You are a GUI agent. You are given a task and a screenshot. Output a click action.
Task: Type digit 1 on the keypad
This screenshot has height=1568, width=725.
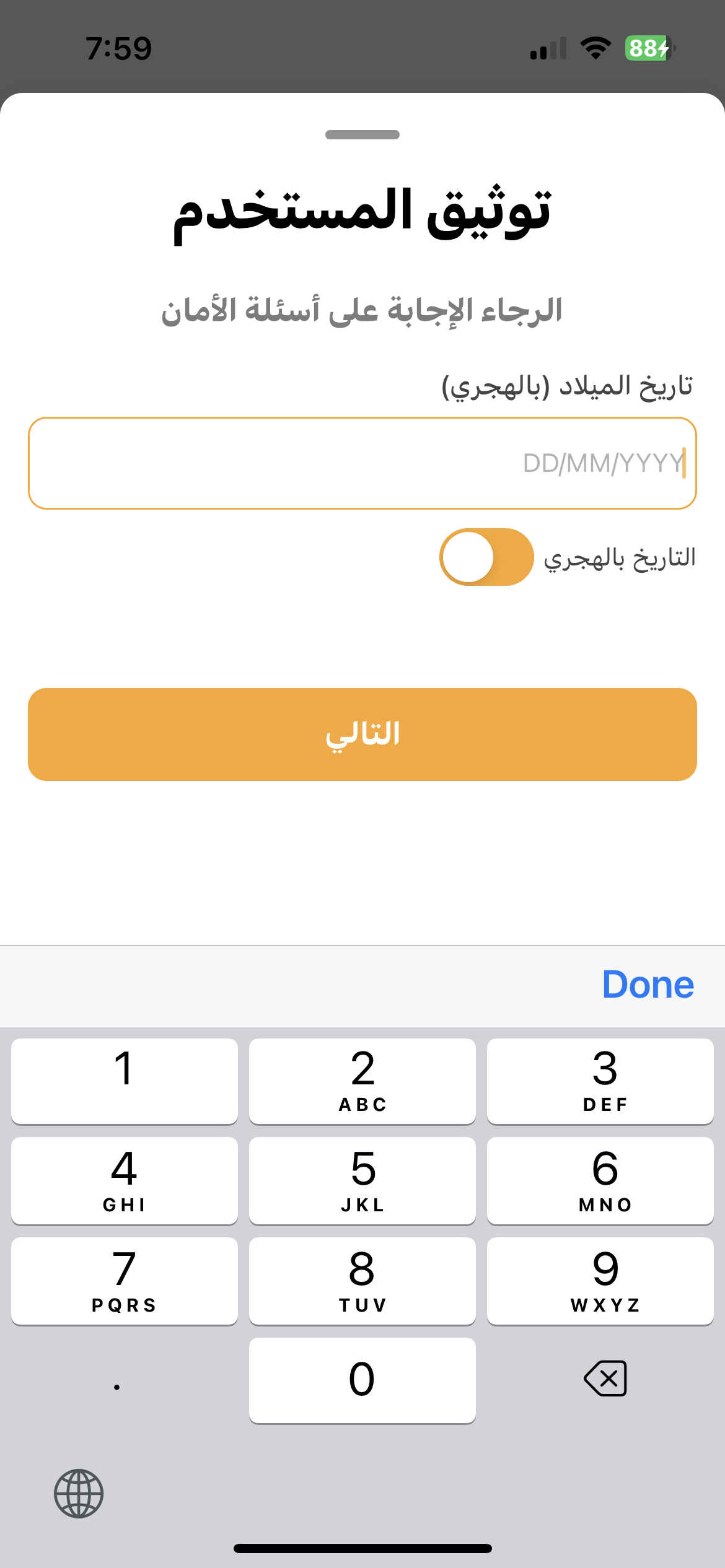tap(125, 1081)
